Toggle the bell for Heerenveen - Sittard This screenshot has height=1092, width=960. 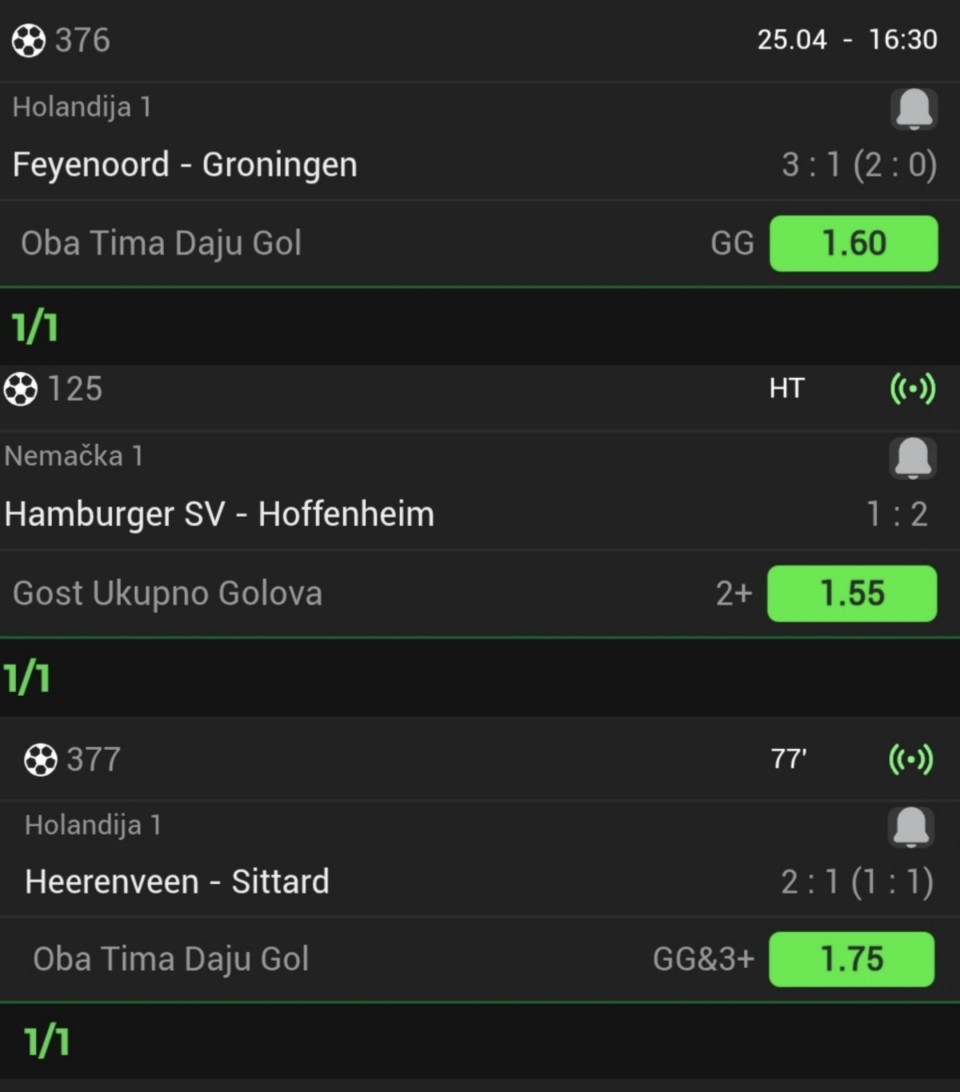pyautogui.click(x=911, y=827)
